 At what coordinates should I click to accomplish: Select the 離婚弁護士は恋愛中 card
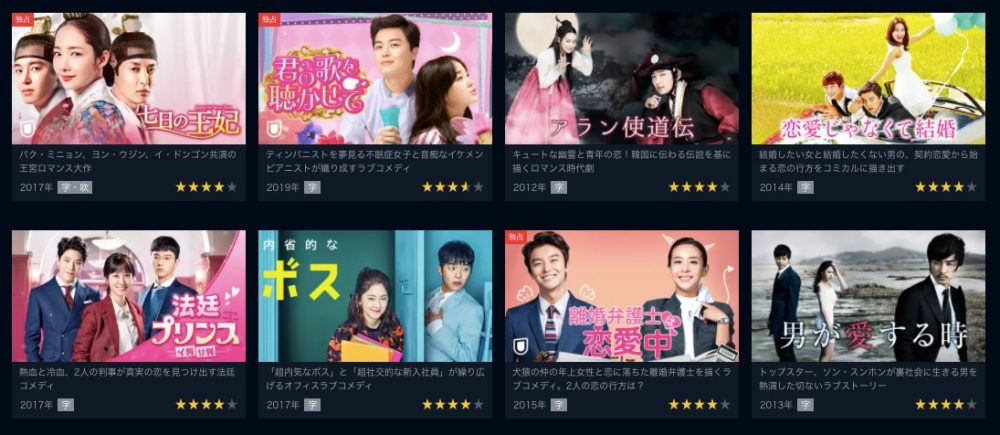[622, 296]
